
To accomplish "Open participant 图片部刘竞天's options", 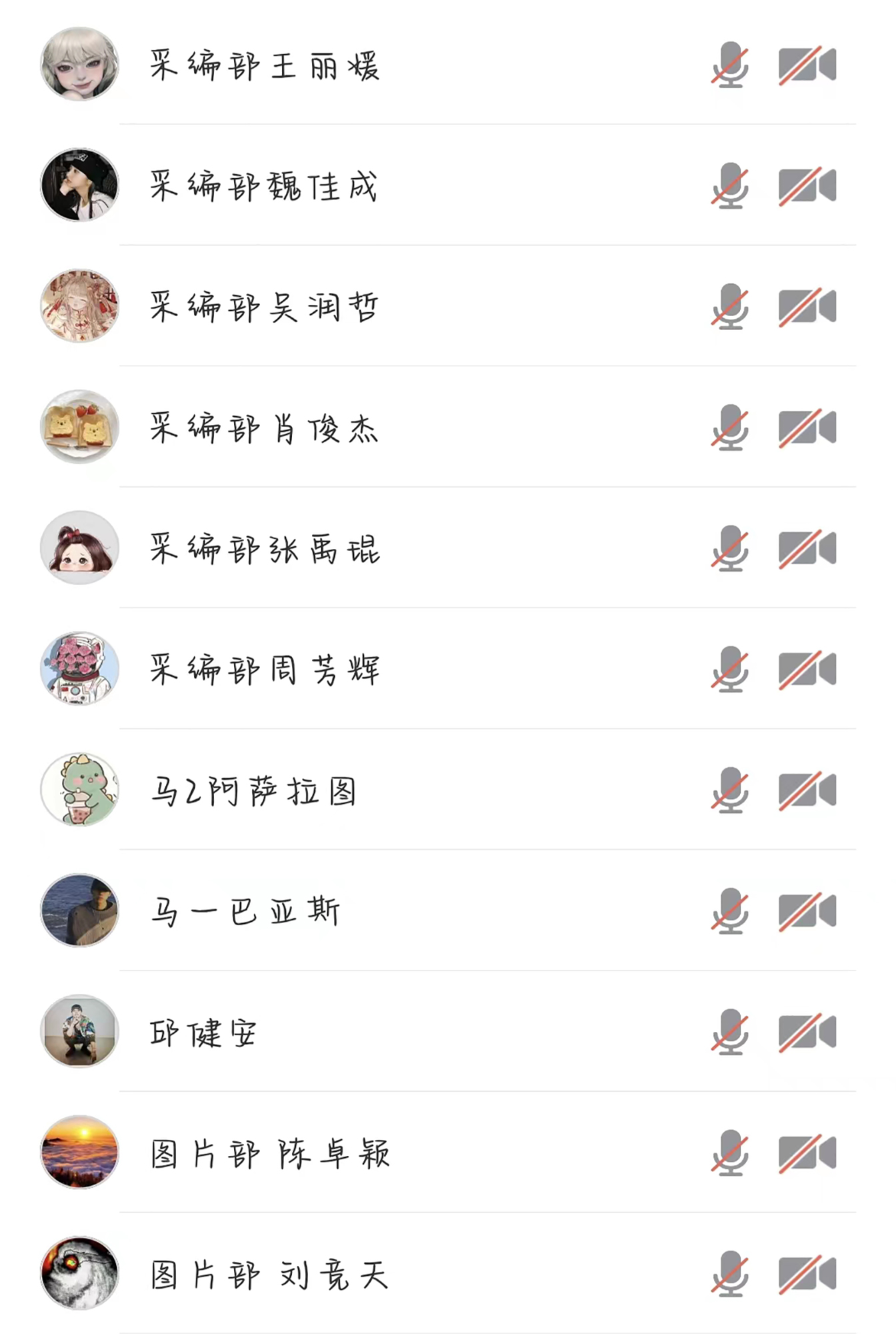I will 269,1275.
